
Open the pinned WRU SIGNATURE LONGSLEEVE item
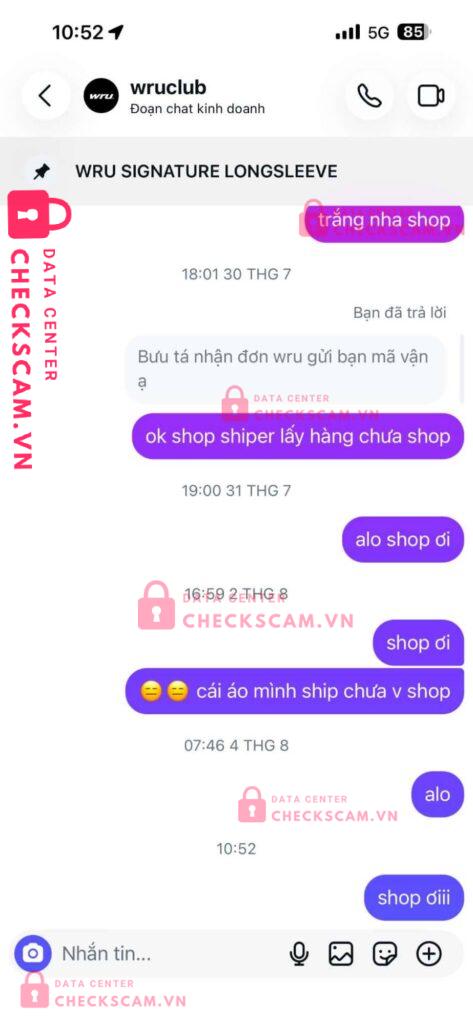pos(236,171)
